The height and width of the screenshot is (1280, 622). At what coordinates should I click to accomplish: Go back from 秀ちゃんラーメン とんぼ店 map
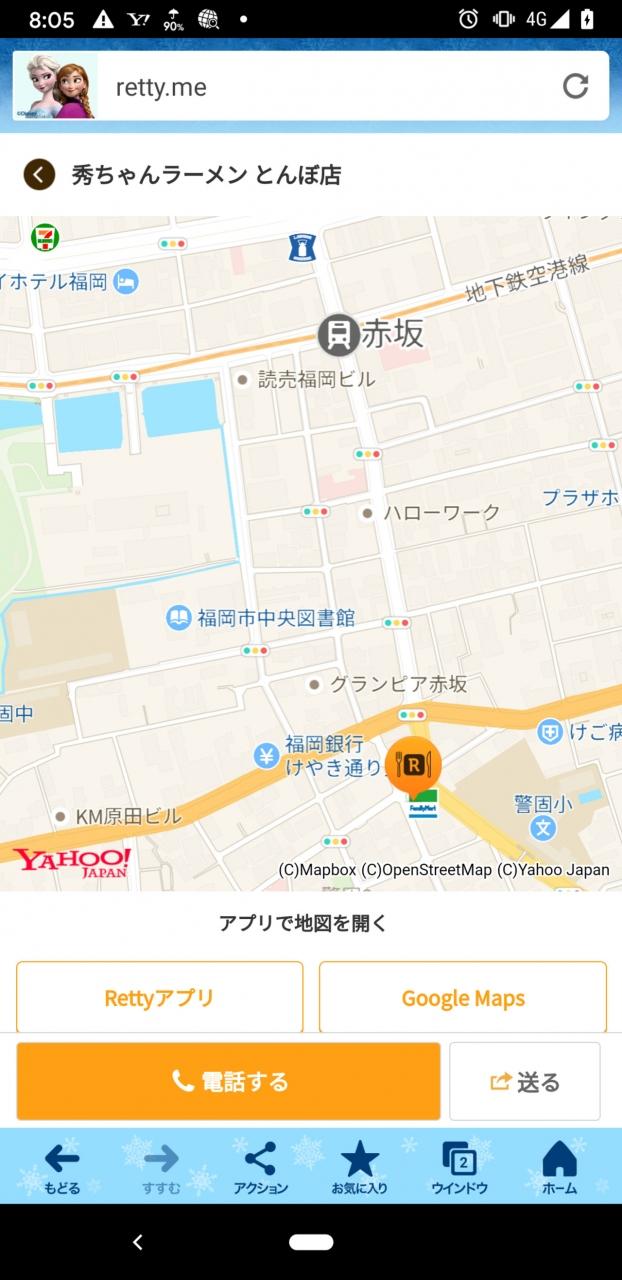coord(39,175)
